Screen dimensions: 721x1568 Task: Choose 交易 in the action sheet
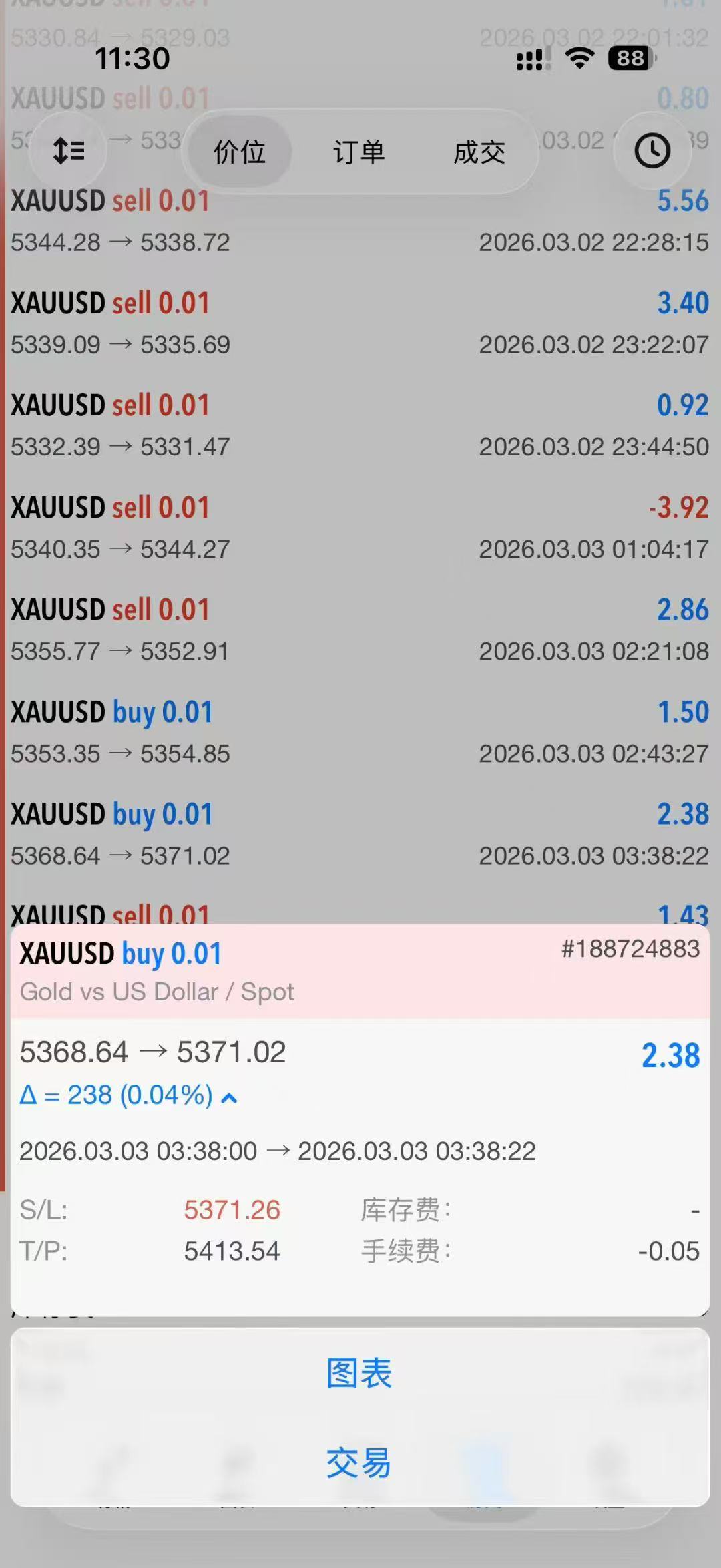(359, 1462)
